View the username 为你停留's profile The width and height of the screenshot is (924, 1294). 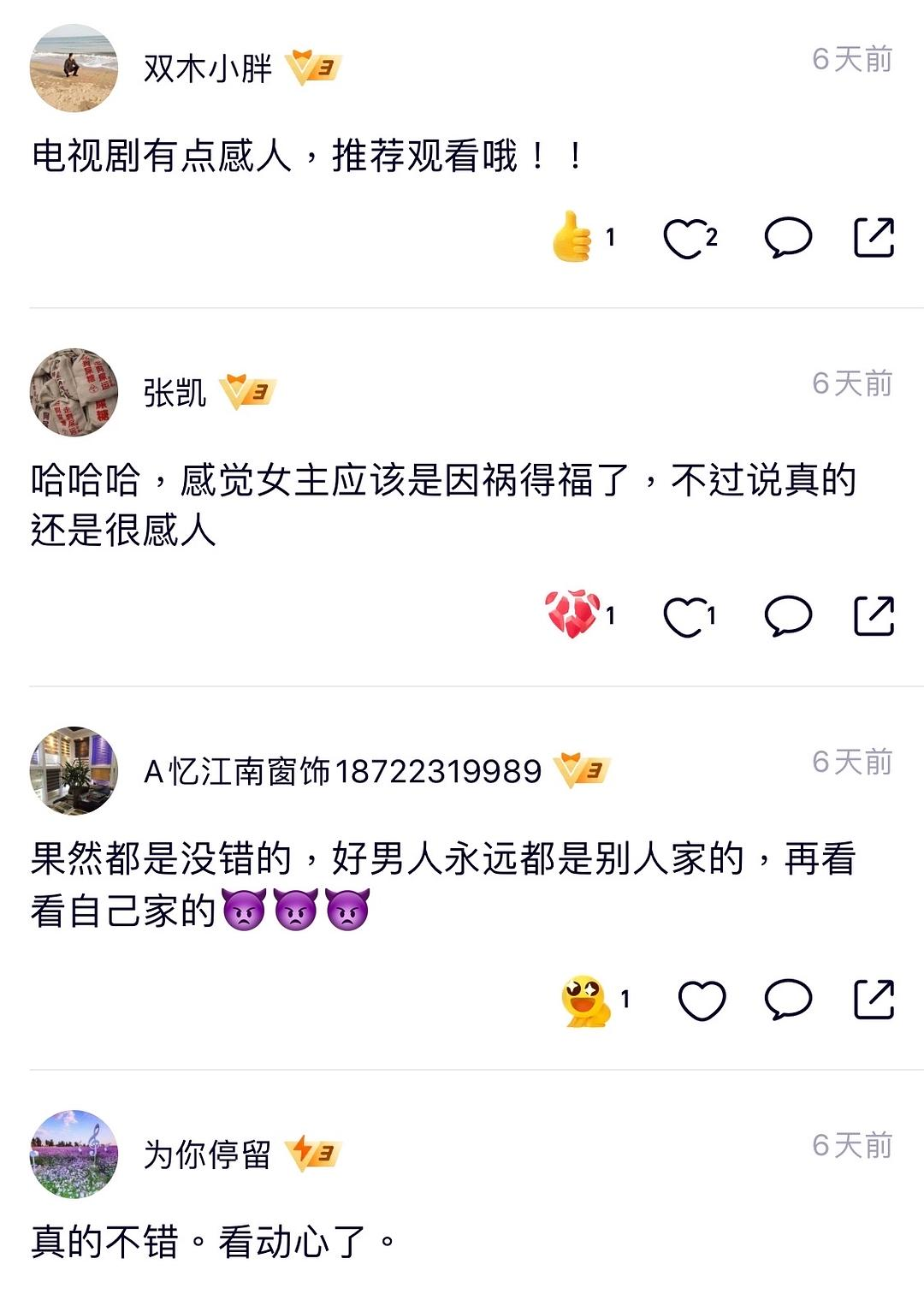[206, 1155]
